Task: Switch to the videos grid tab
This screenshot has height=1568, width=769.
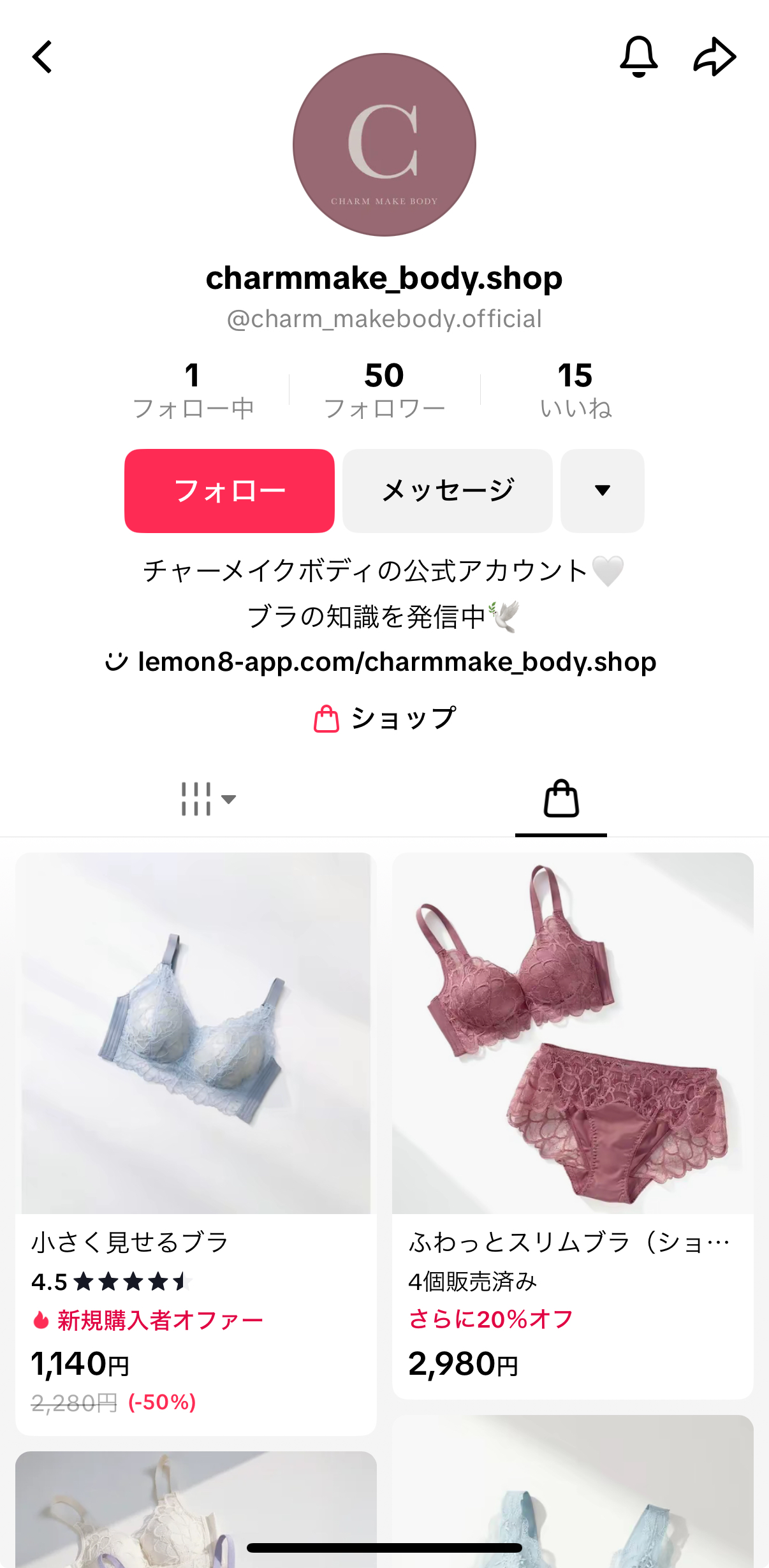Action: click(207, 799)
